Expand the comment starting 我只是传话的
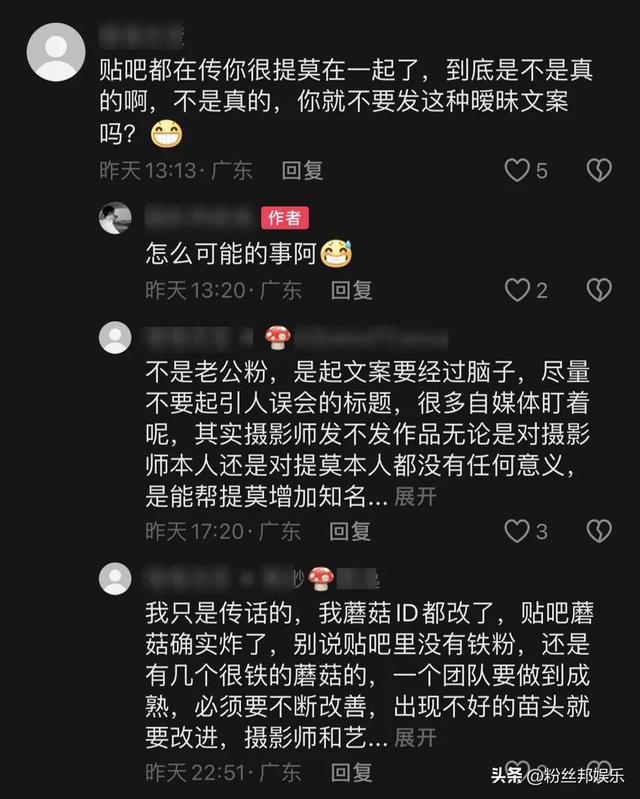The image size is (640, 799). (x=415, y=738)
